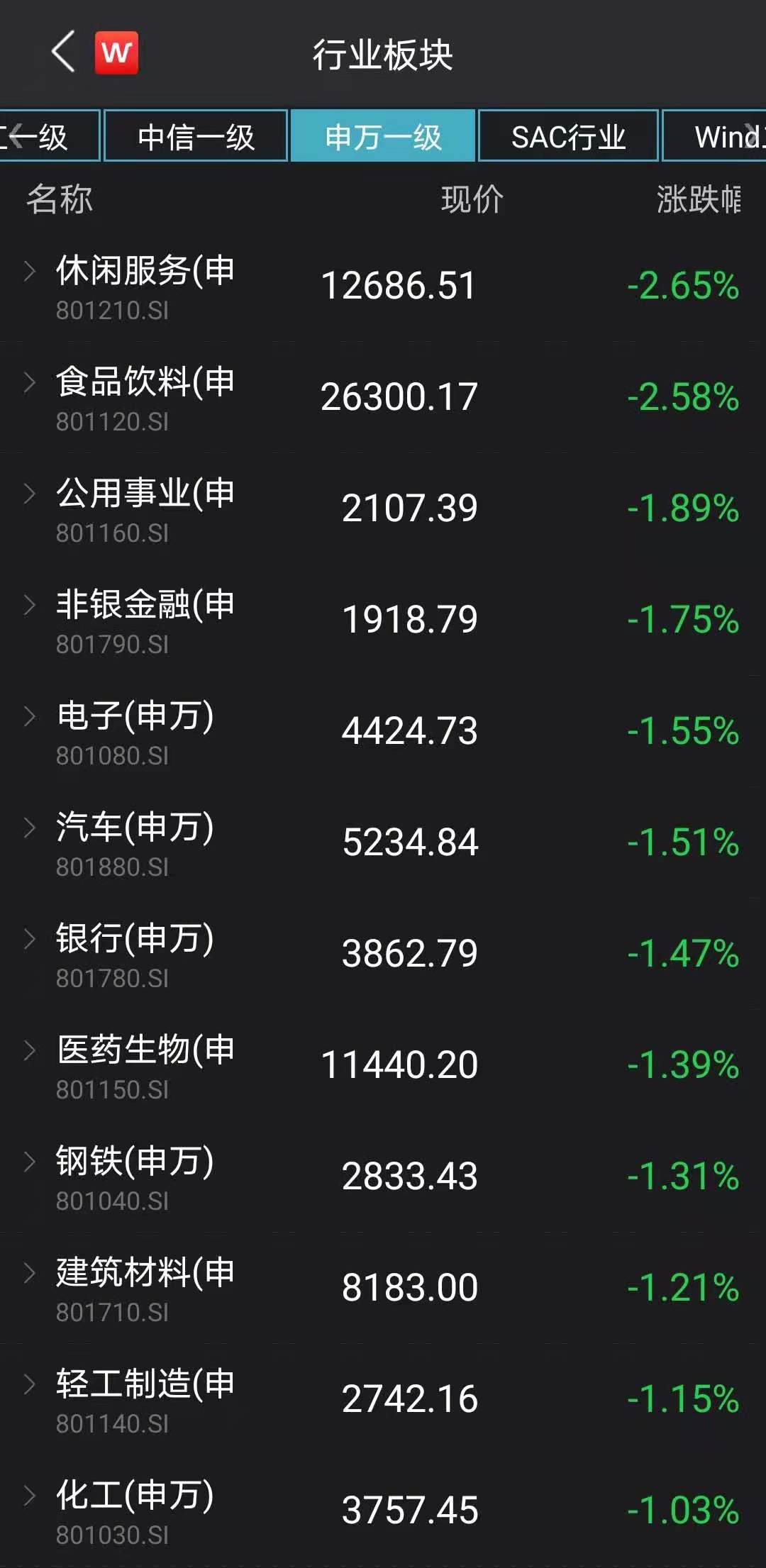The height and width of the screenshot is (1568, 766).
Task: Open the 医药生物 sector row
Action: tap(383, 1066)
